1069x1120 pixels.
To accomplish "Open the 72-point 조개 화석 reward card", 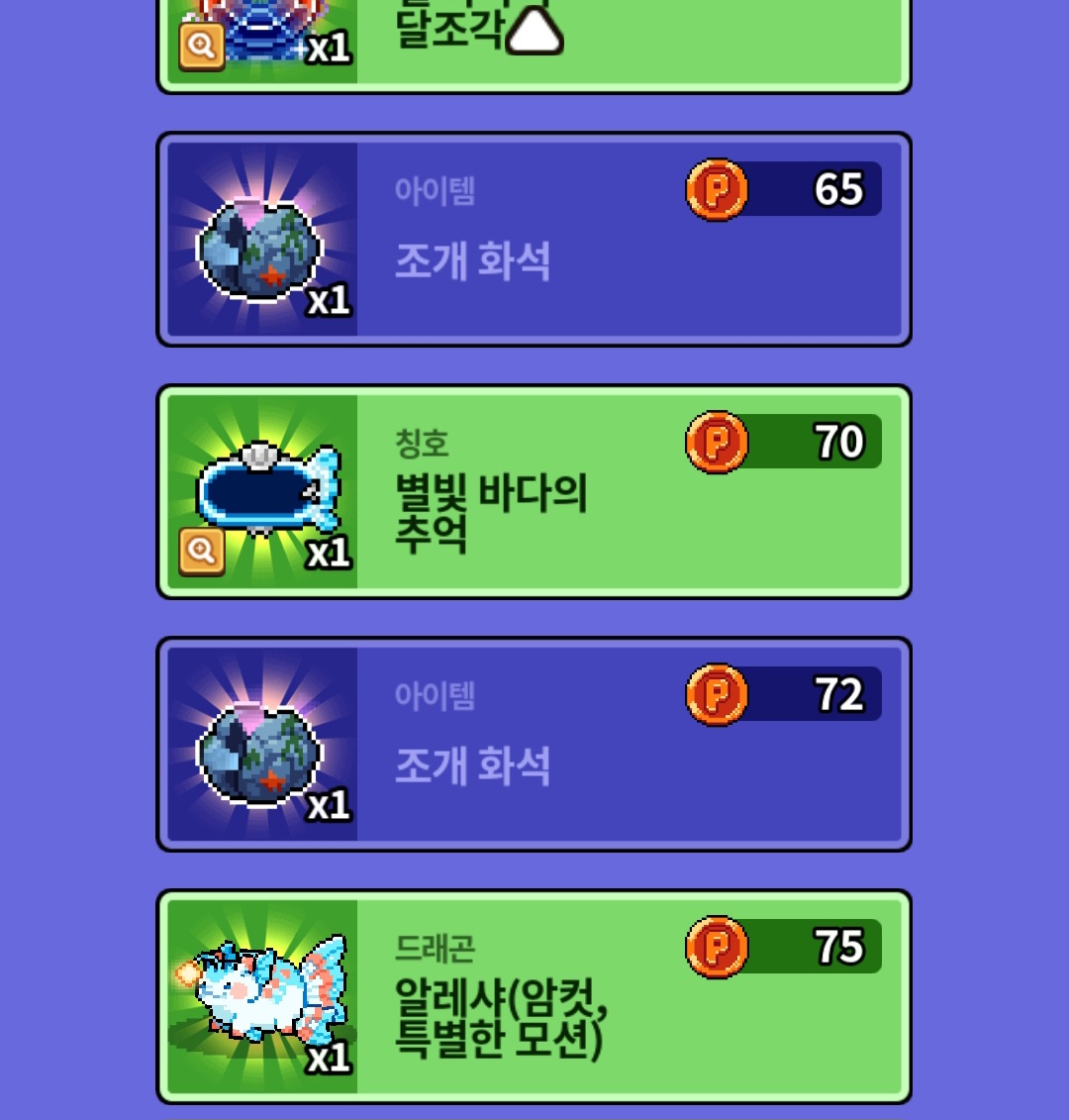I will click(534, 745).
